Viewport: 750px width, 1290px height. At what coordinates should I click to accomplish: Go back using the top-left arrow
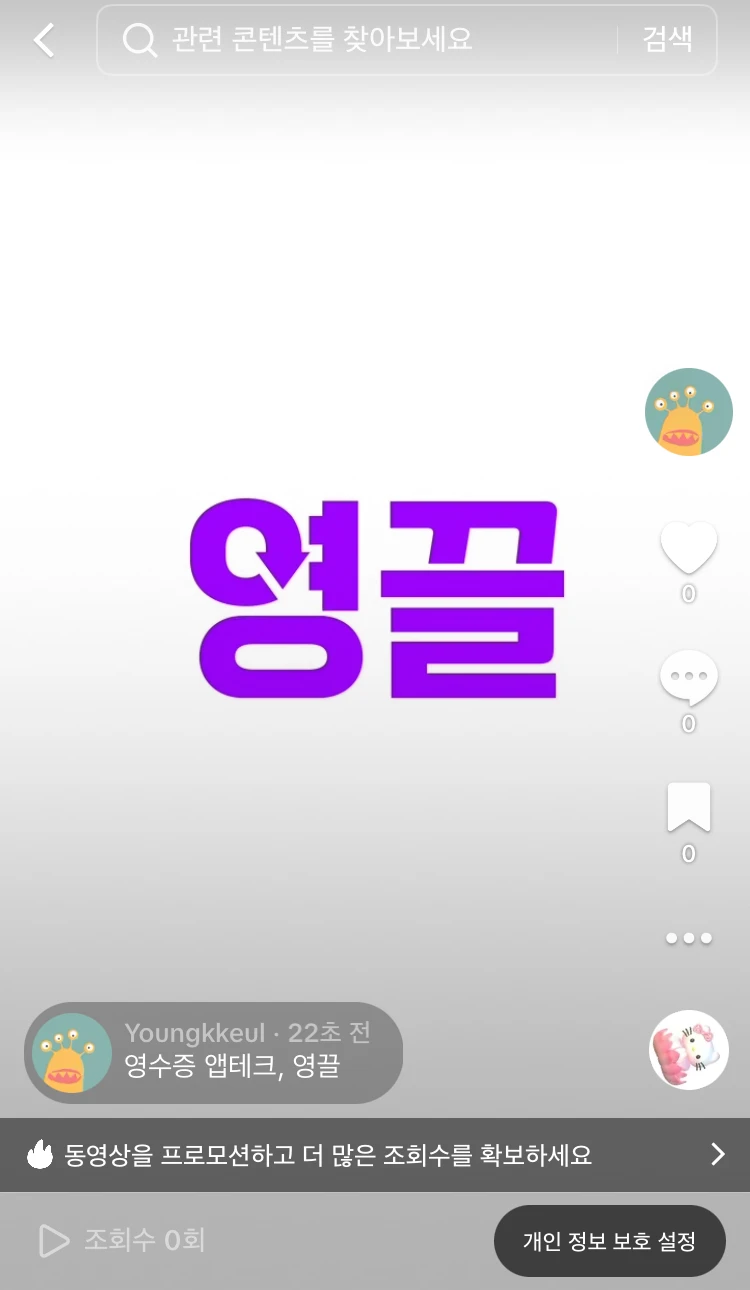pyautogui.click(x=44, y=40)
